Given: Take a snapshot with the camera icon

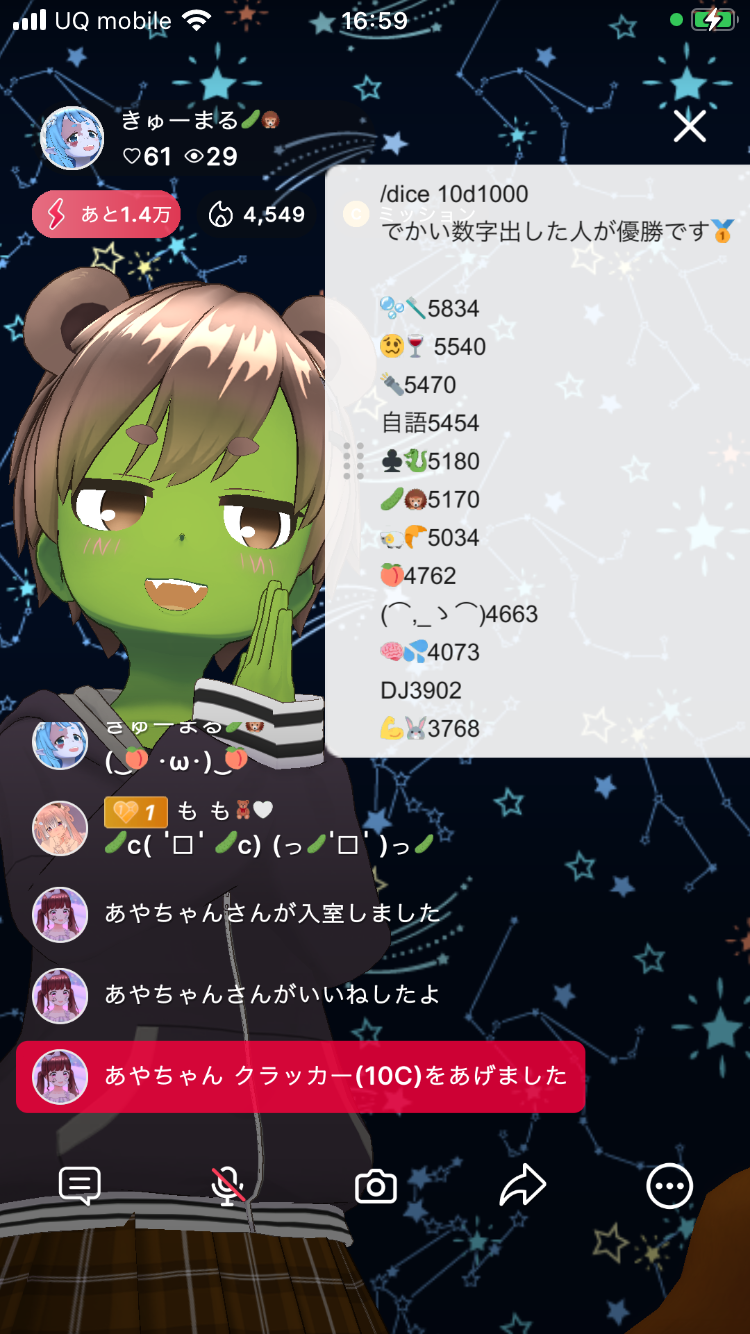Looking at the screenshot, I should tap(376, 1187).
